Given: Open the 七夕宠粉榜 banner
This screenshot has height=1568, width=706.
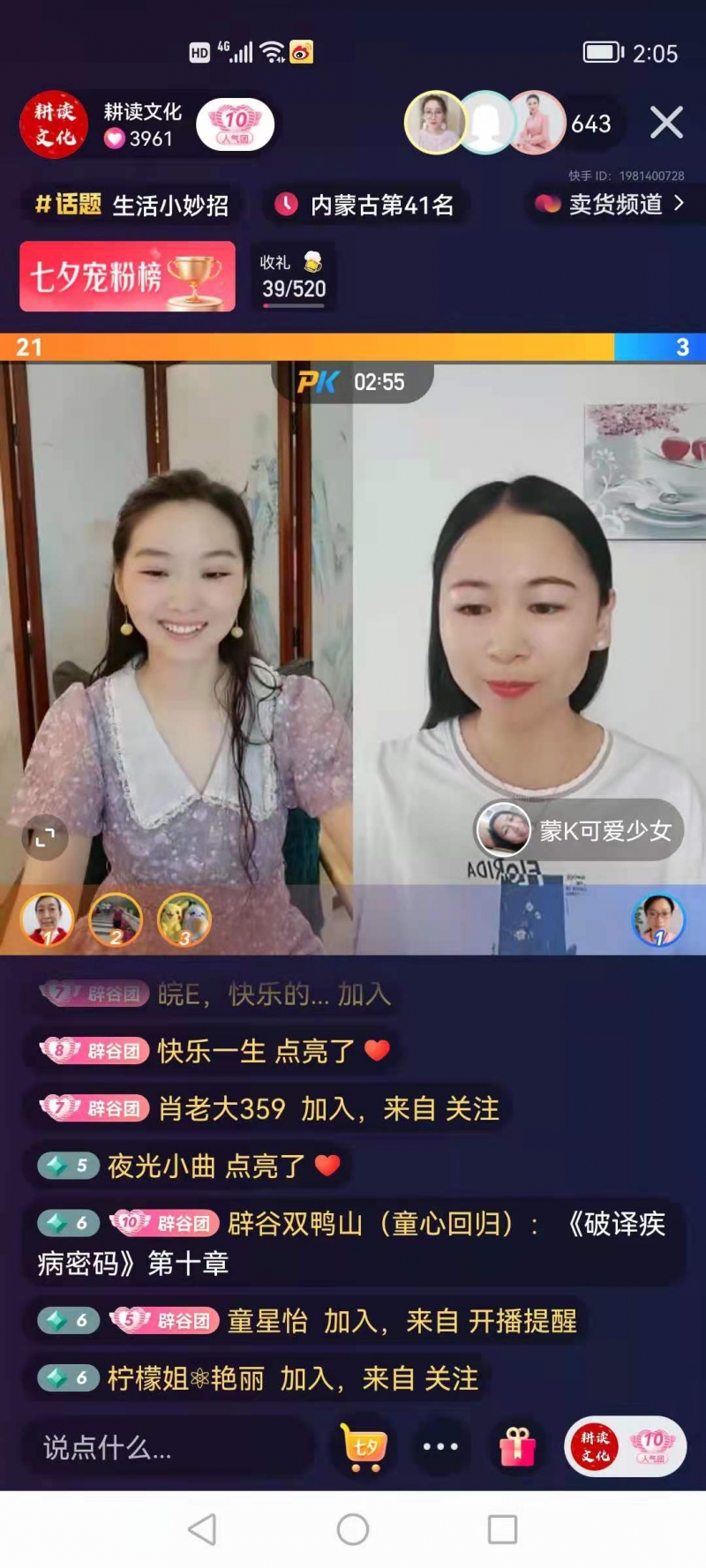Looking at the screenshot, I should click(127, 276).
